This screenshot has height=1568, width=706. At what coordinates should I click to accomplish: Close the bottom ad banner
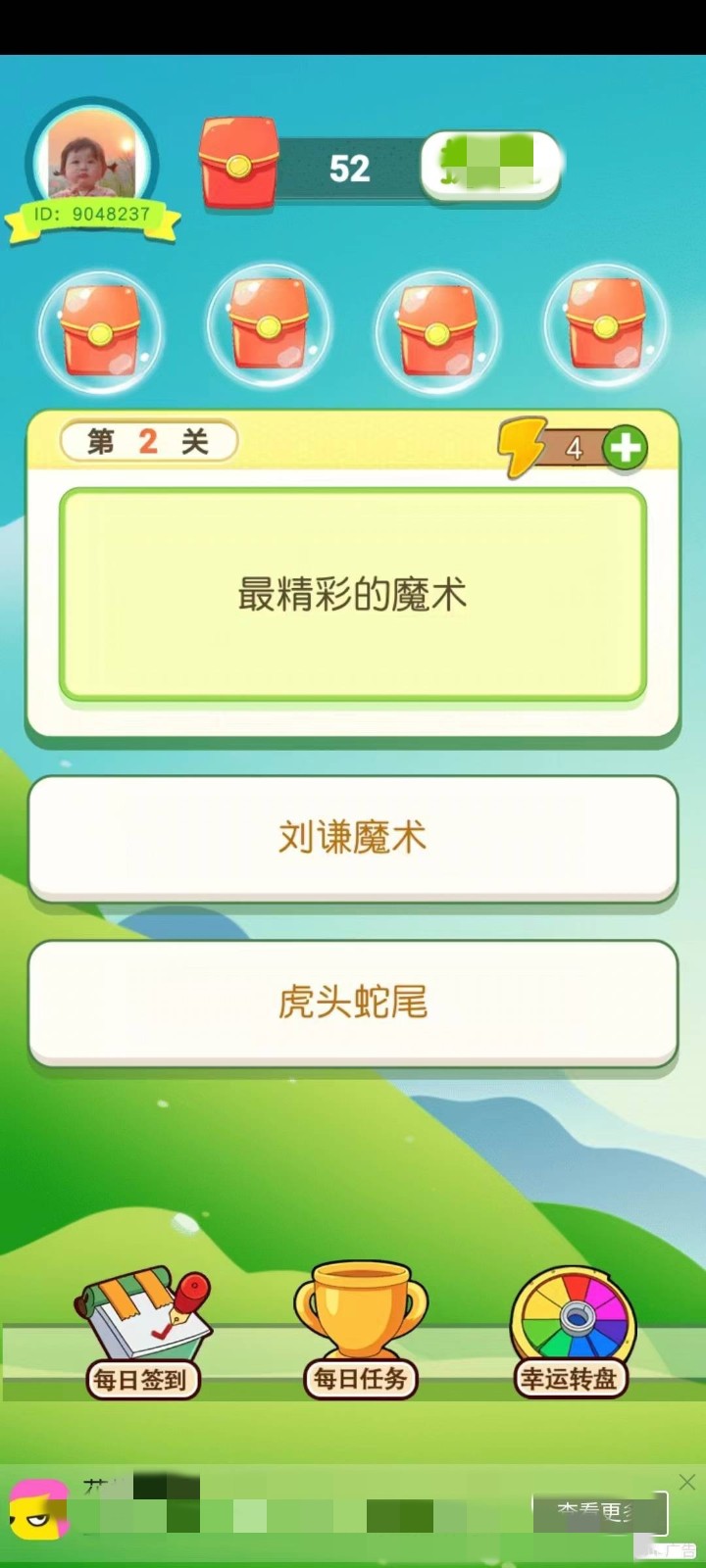pyautogui.click(x=686, y=1482)
